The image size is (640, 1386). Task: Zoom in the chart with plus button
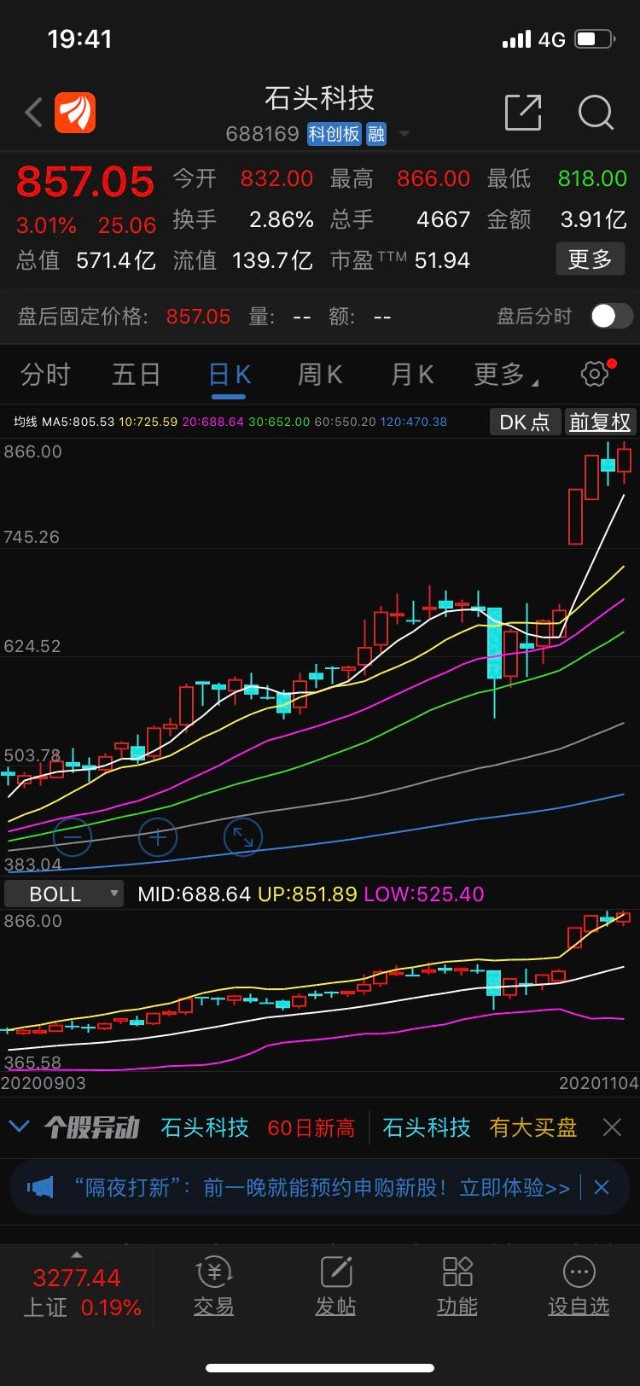[x=158, y=835]
